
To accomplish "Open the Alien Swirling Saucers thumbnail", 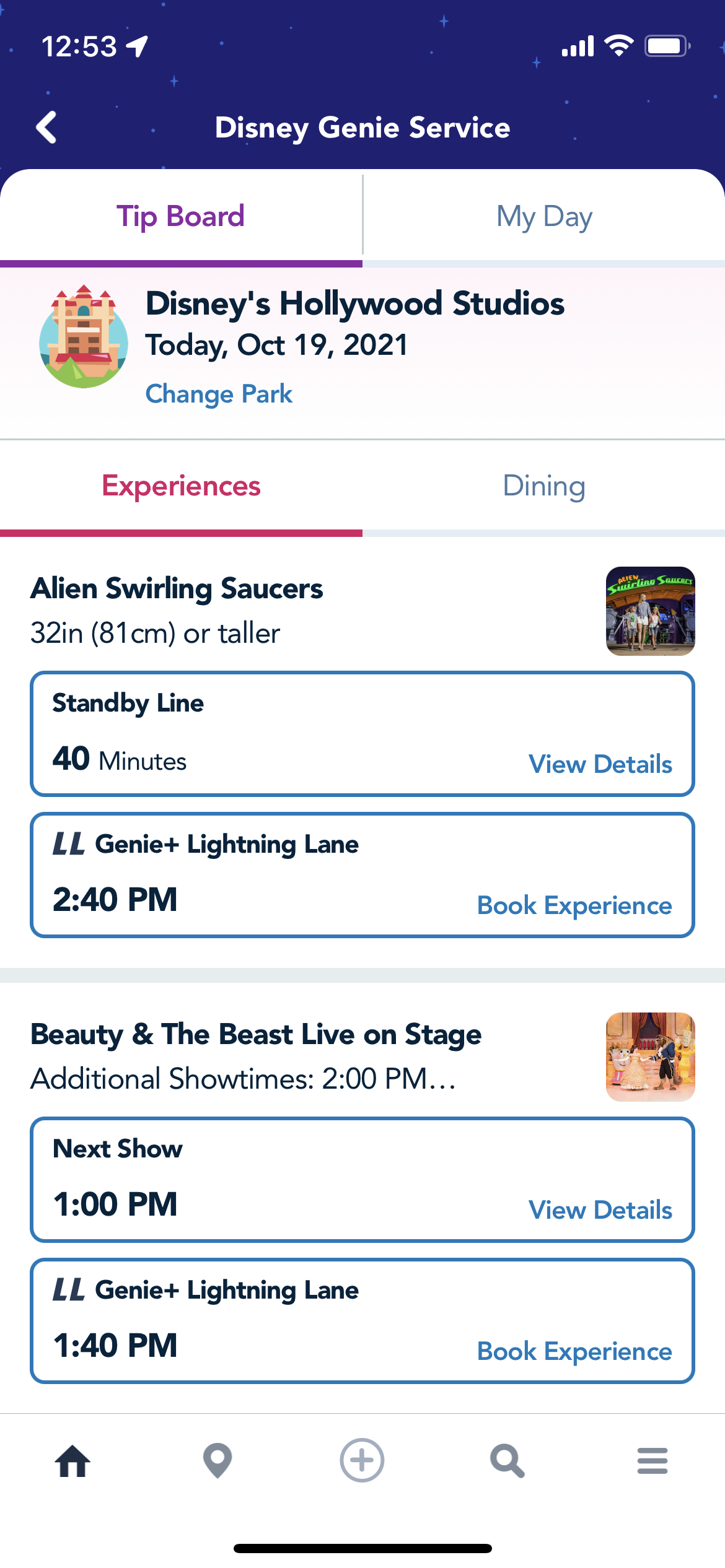I will [650, 611].
